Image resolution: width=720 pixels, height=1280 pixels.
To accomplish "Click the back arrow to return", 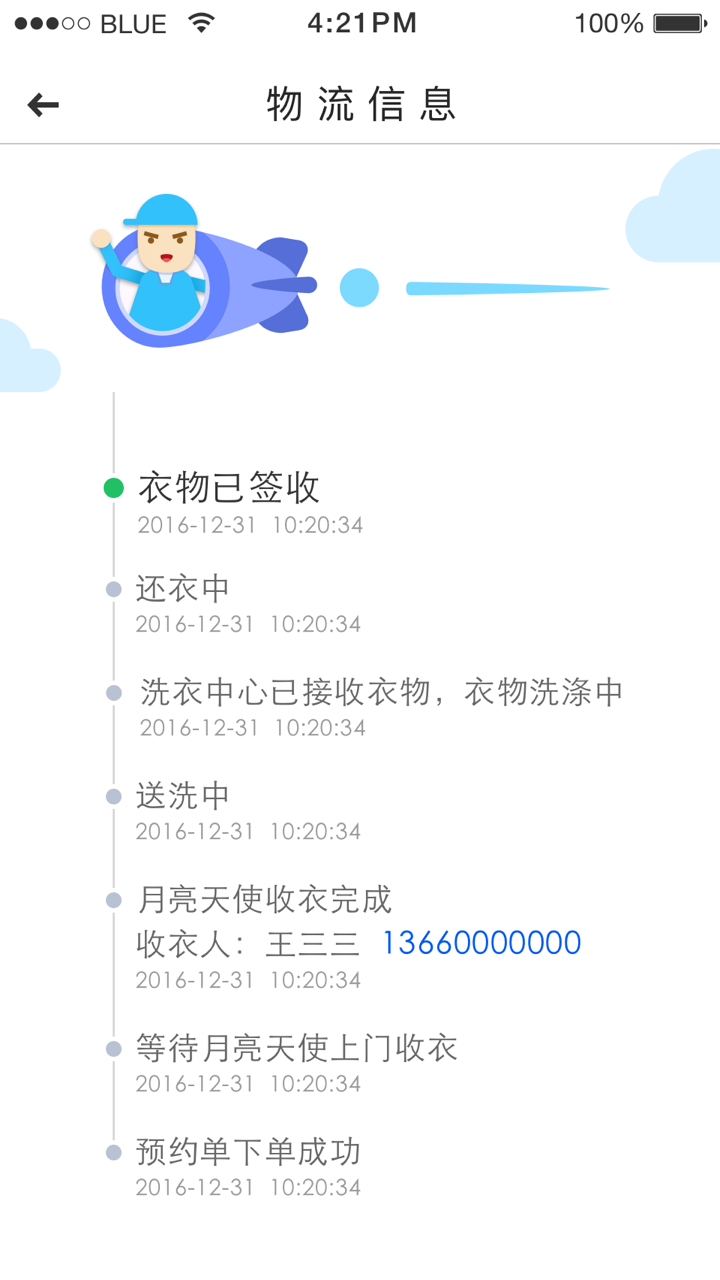I will pos(42,103).
